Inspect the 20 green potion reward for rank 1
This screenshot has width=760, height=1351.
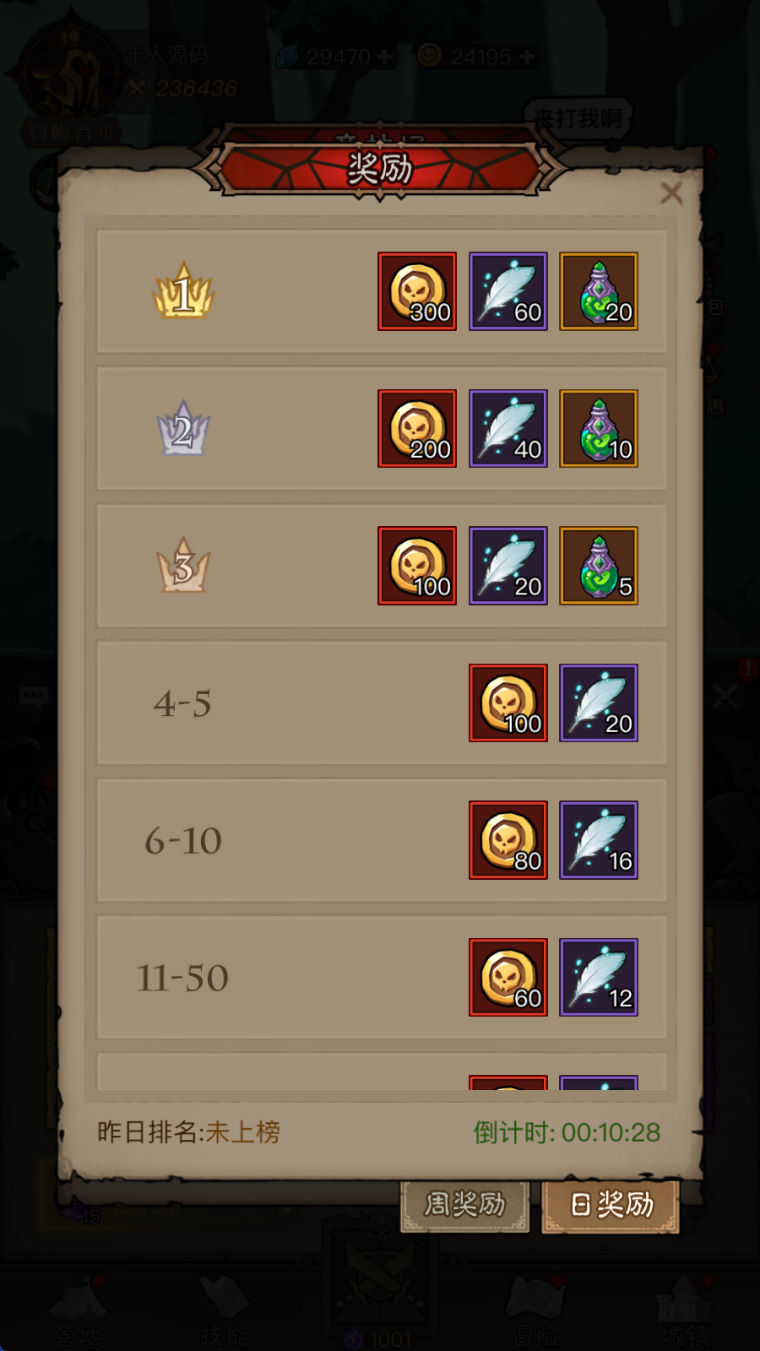tap(599, 291)
